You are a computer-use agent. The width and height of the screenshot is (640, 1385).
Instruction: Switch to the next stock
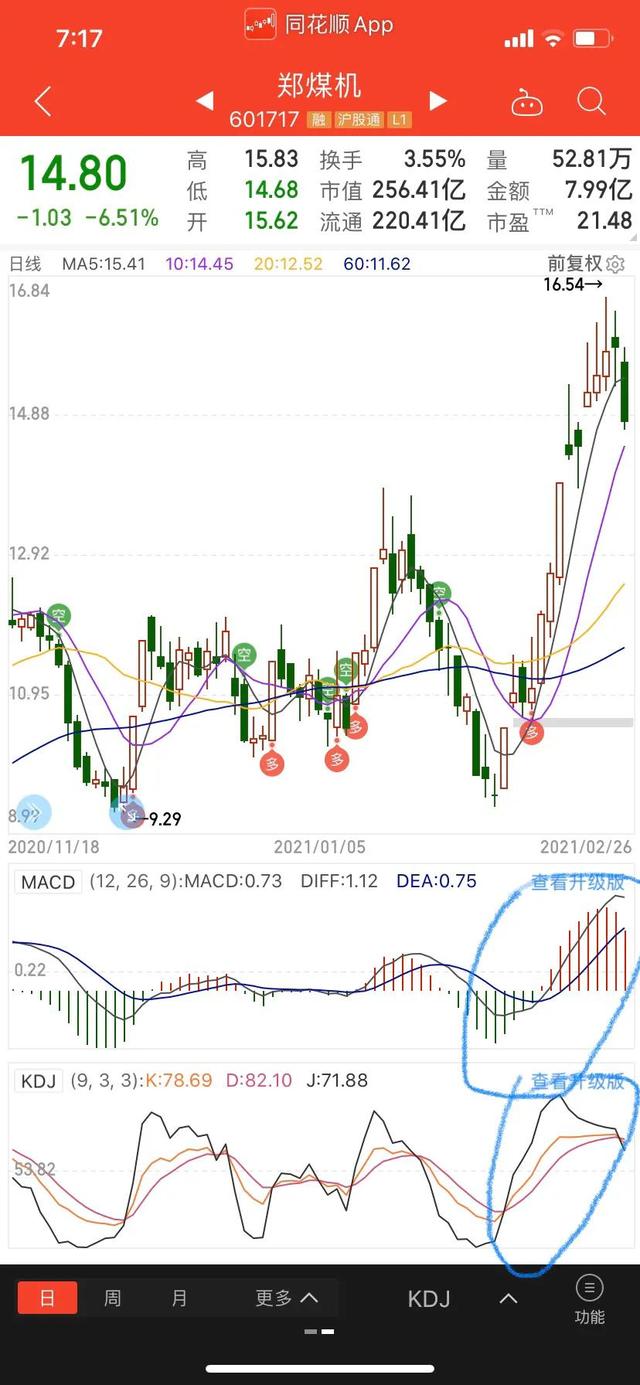tap(437, 101)
